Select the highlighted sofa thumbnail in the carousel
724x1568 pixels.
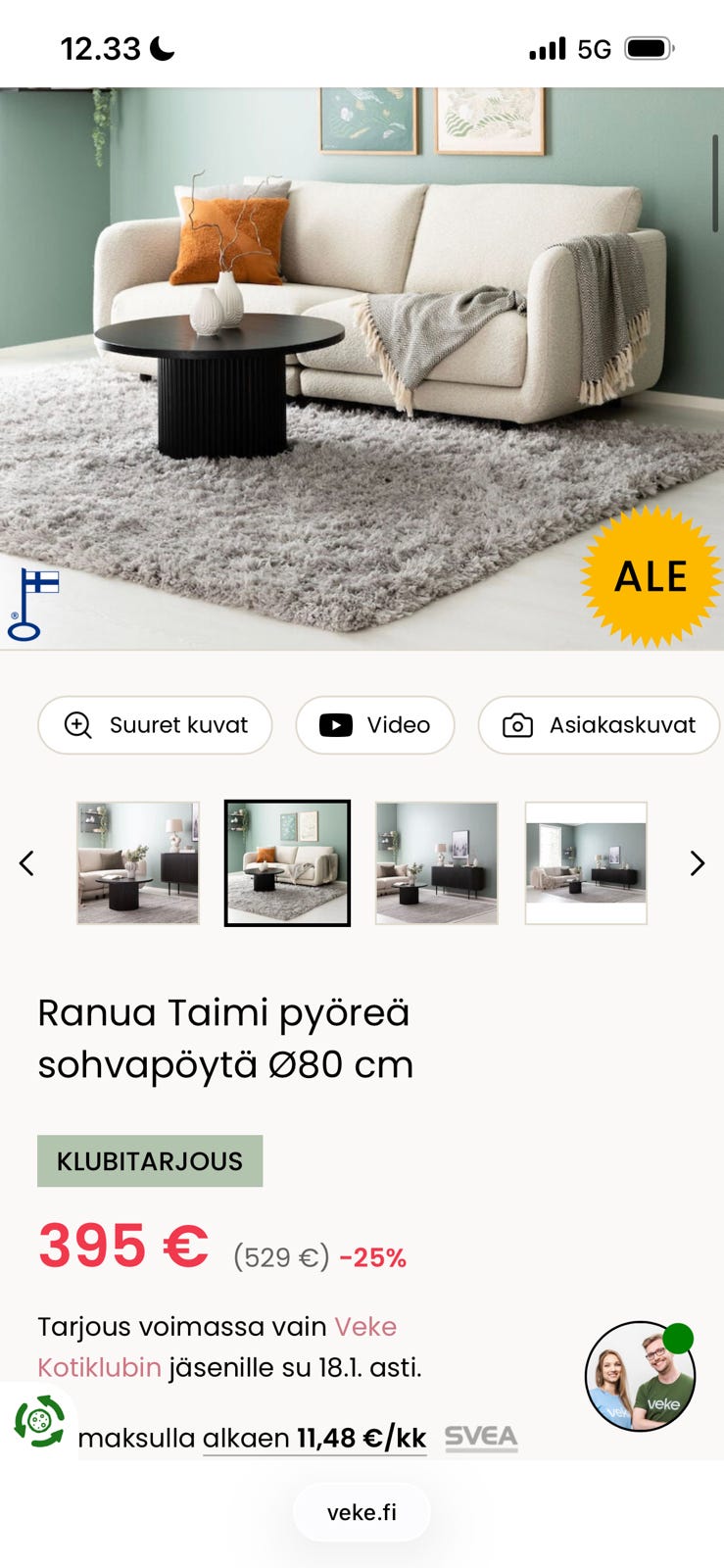point(286,862)
